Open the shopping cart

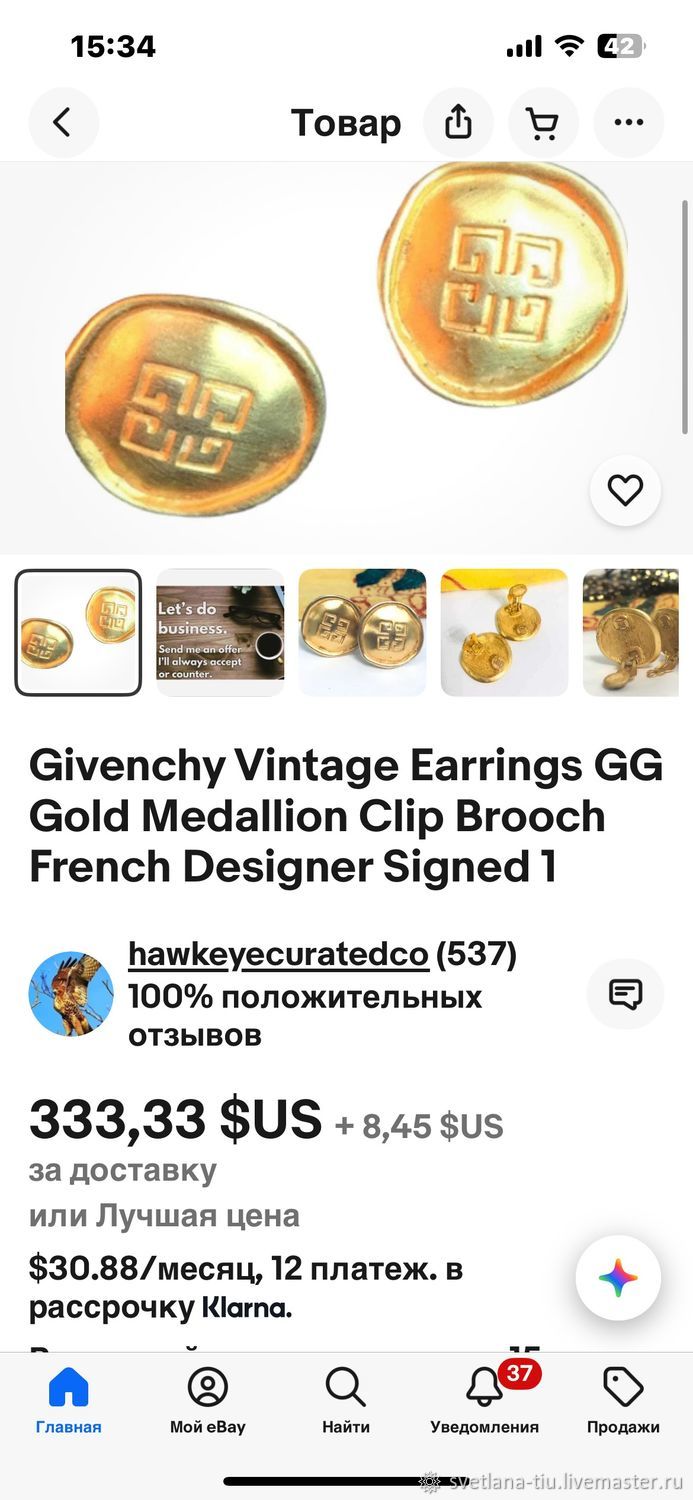(x=543, y=123)
